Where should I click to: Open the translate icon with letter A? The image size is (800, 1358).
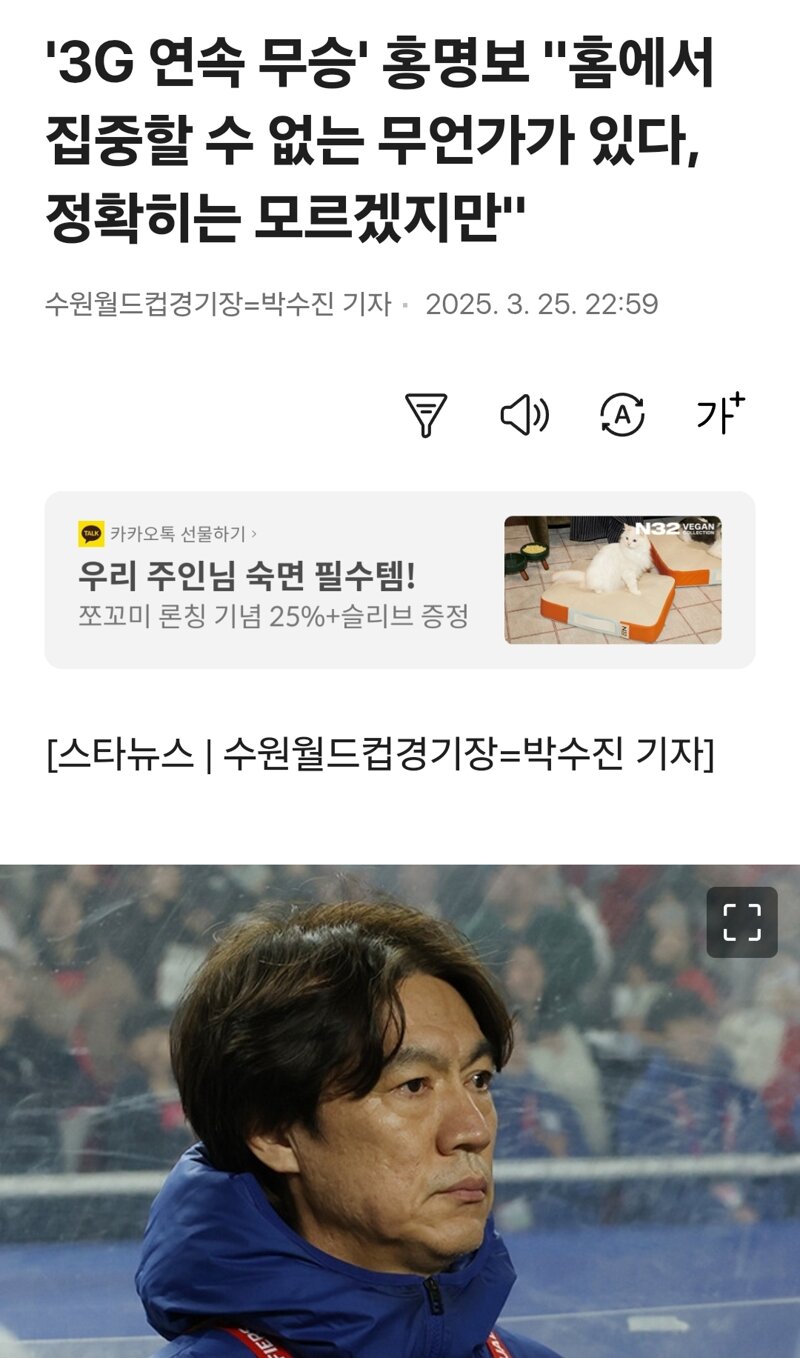pyautogui.click(x=622, y=415)
